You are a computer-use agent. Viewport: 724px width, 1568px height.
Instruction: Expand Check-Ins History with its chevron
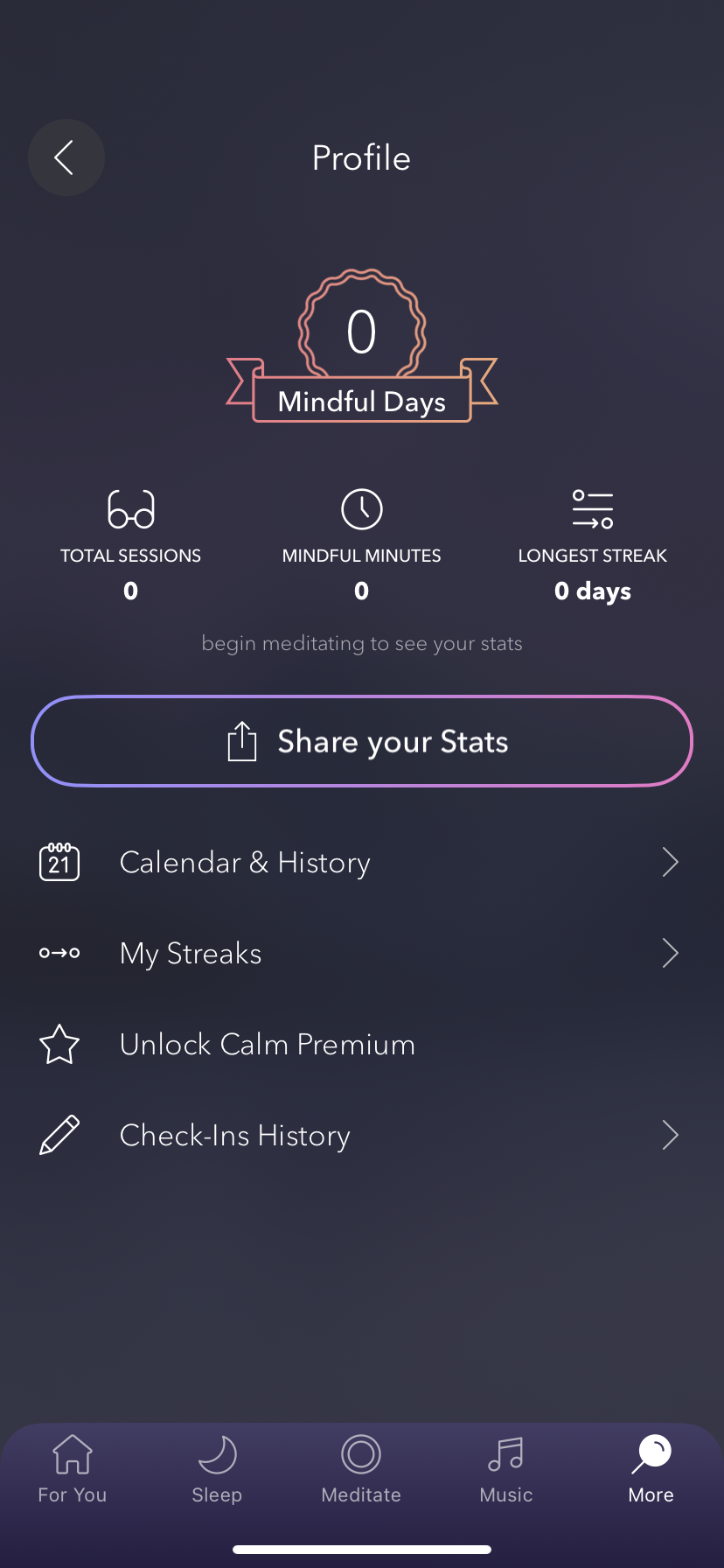670,1134
